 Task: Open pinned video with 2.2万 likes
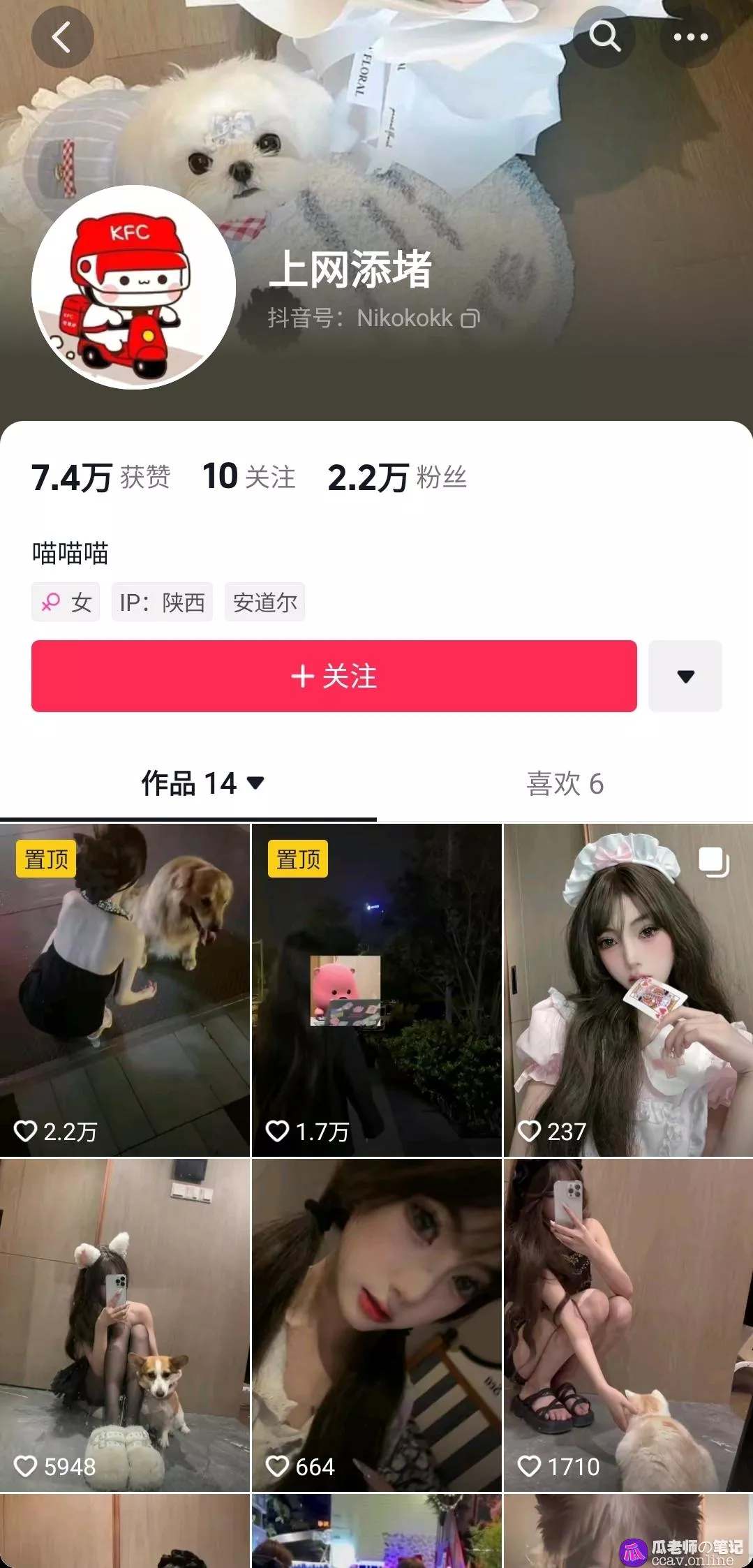pyautogui.click(x=125, y=990)
